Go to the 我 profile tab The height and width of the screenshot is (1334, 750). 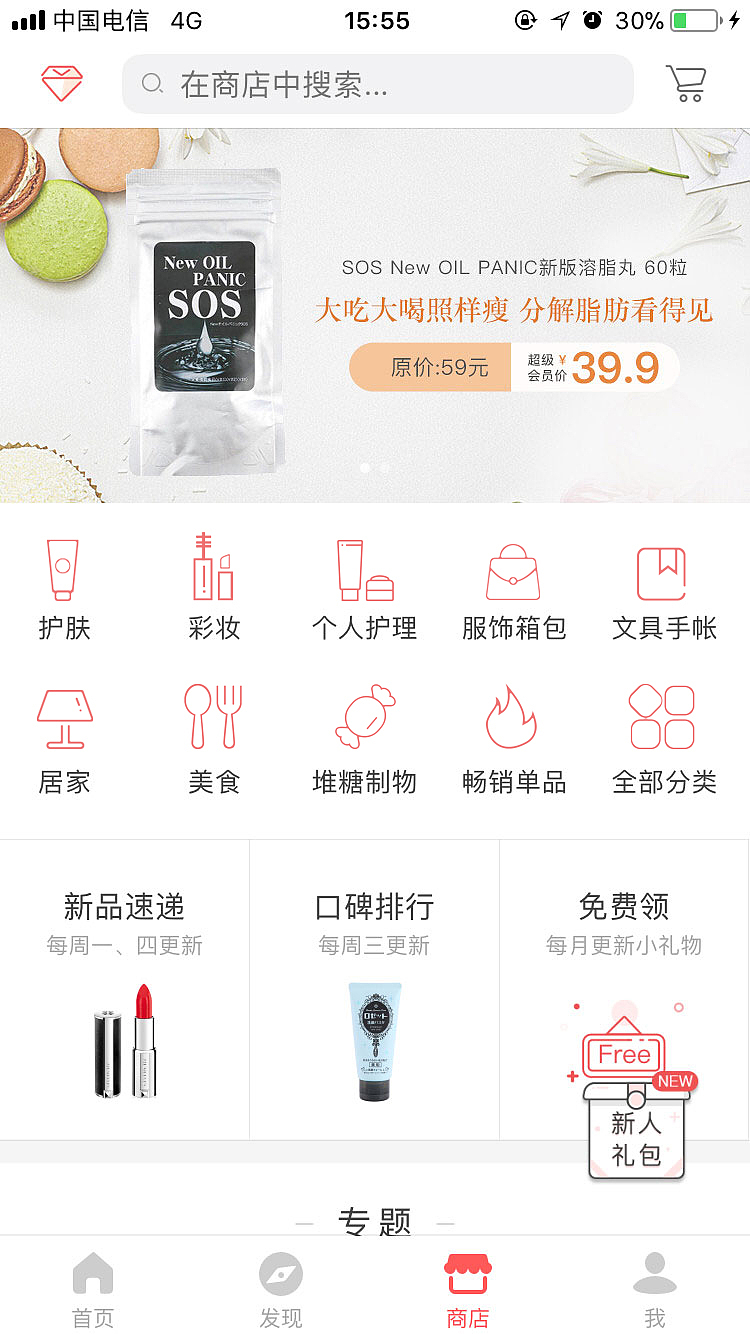click(655, 1290)
